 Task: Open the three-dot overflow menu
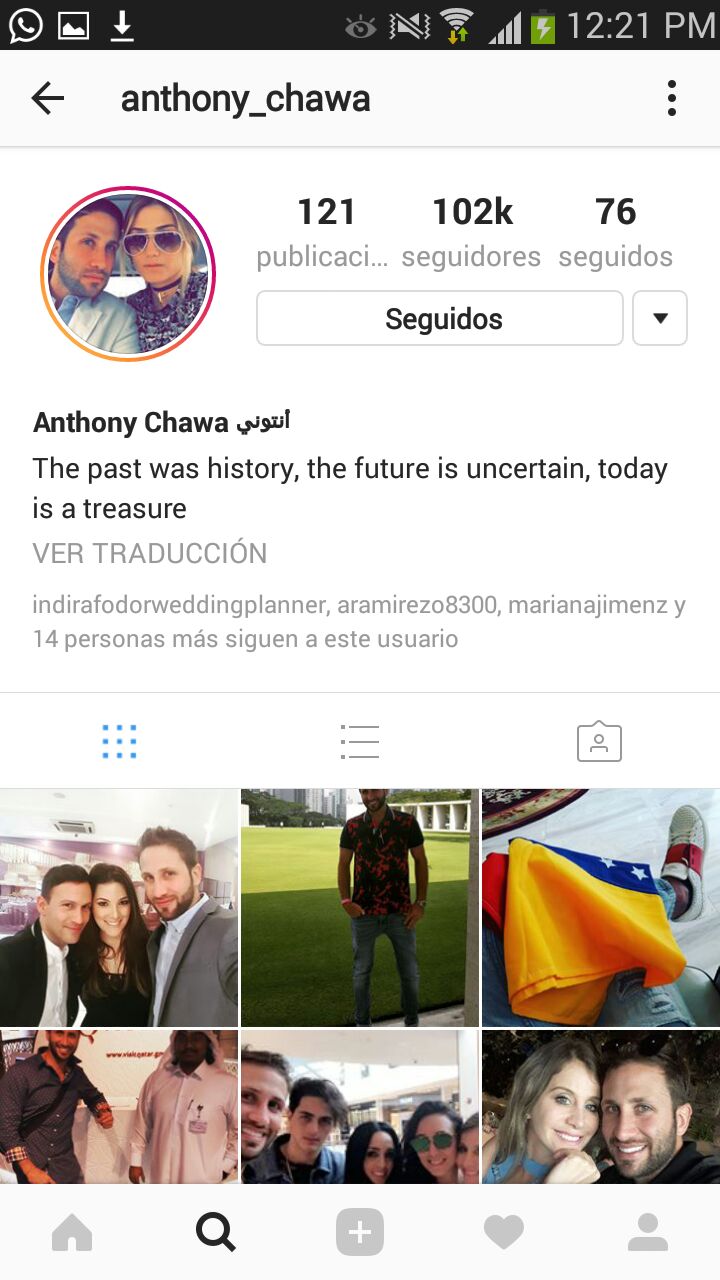point(671,98)
